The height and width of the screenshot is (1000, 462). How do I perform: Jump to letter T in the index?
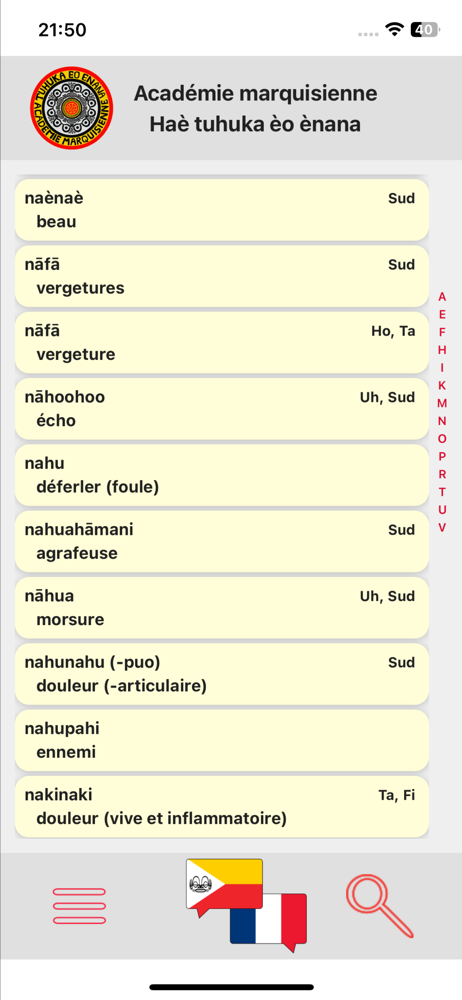[x=442, y=491]
